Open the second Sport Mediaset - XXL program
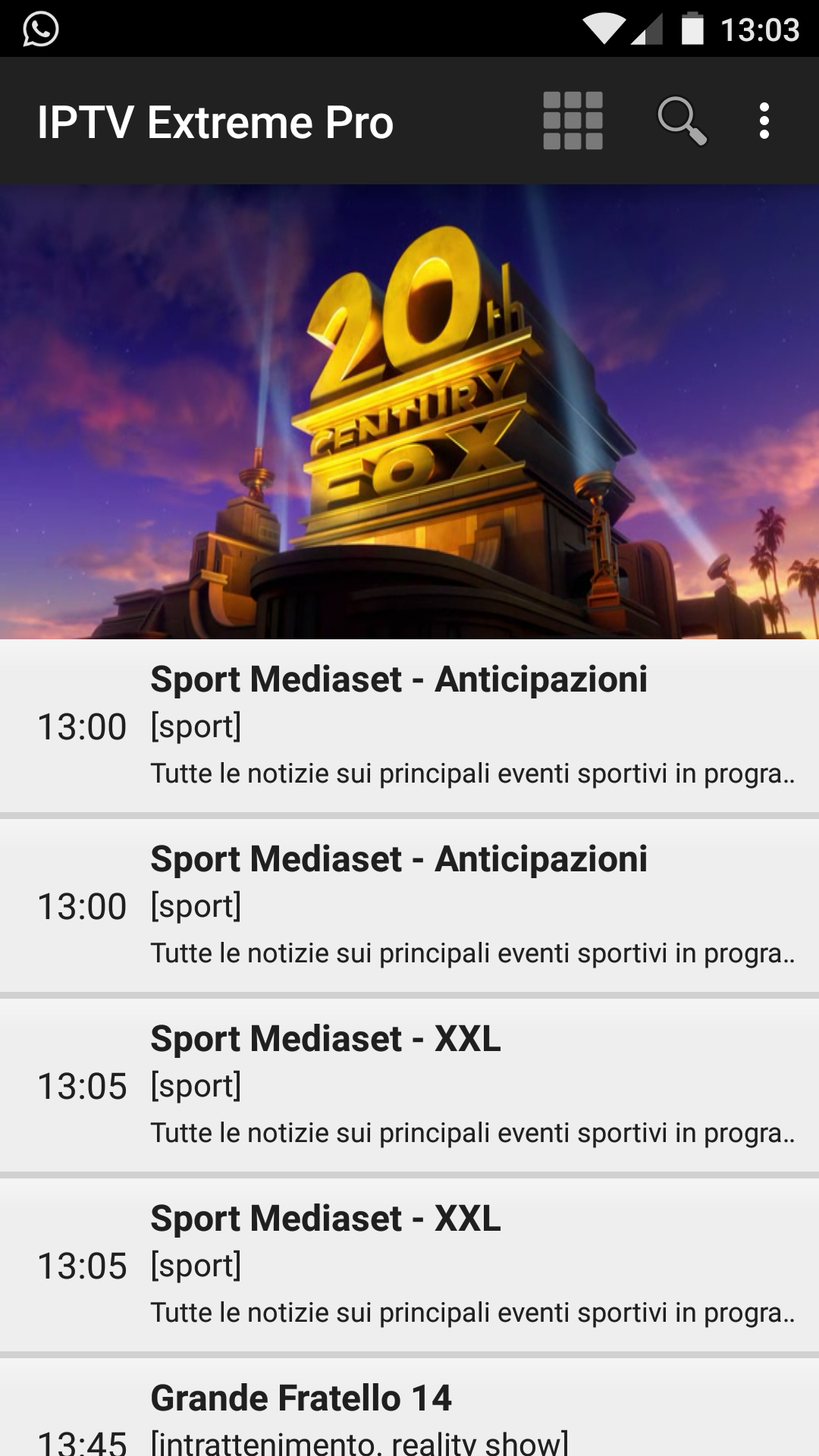Image resolution: width=819 pixels, height=1456 pixels. (x=409, y=1265)
